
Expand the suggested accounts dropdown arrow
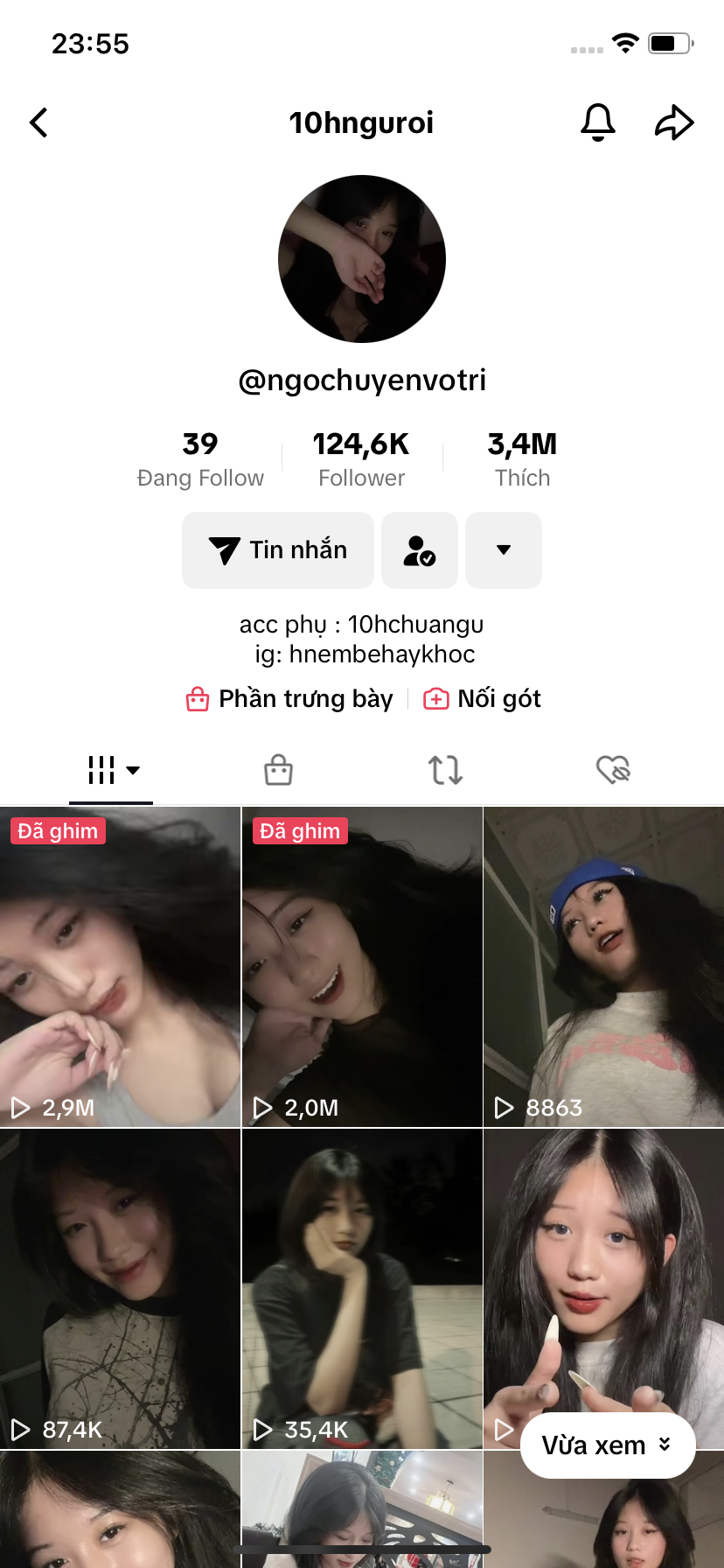504,550
